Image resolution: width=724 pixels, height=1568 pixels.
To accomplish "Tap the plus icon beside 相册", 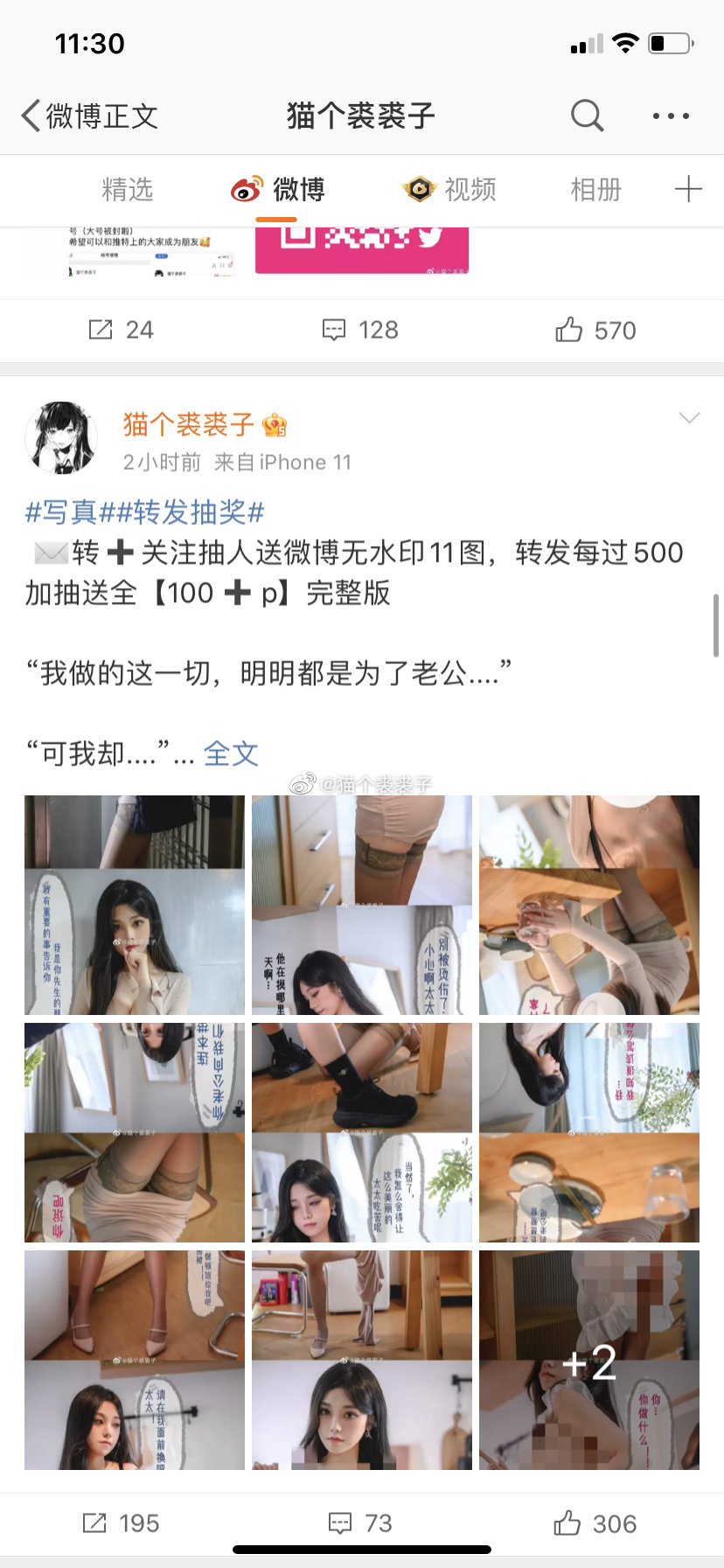I will click(x=688, y=189).
